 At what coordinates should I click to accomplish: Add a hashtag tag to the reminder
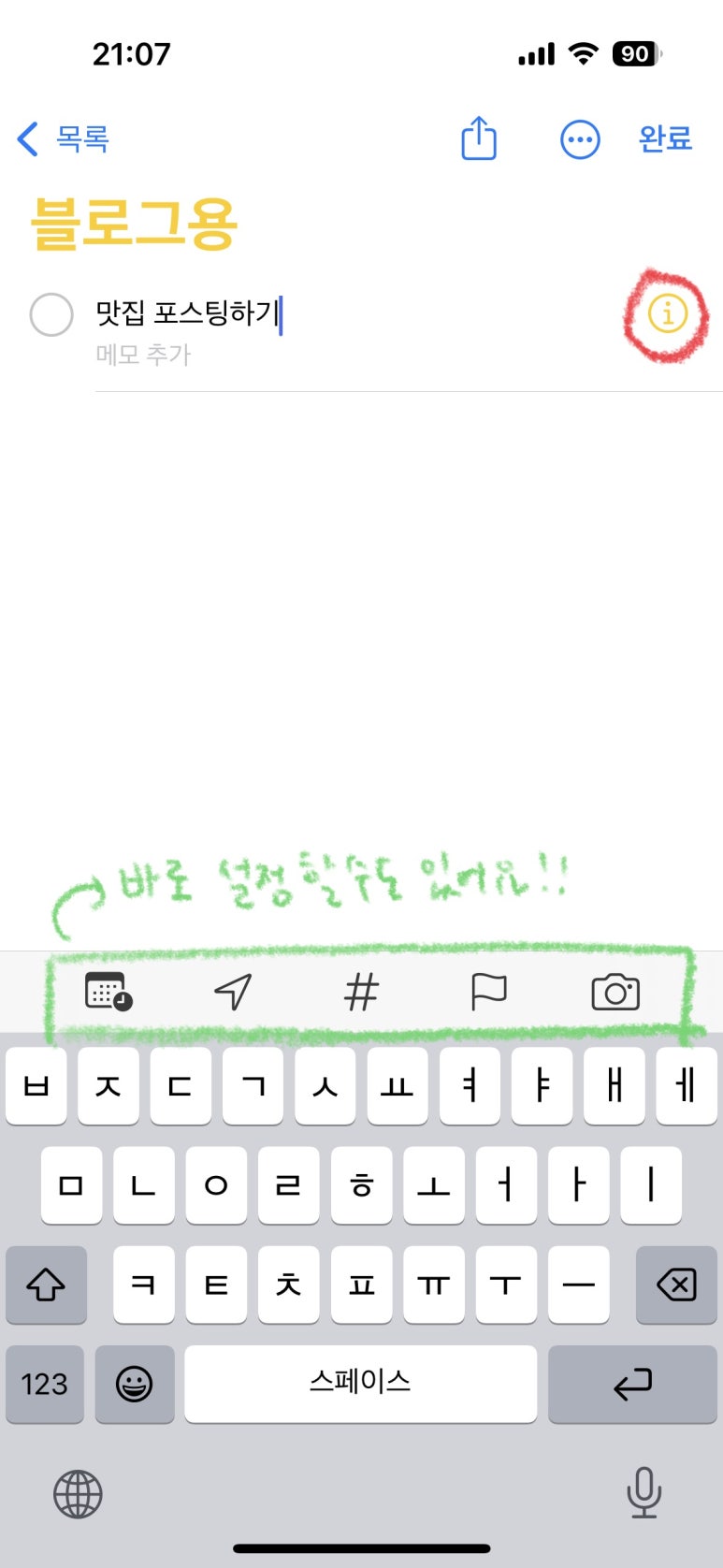pyautogui.click(x=361, y=992)
